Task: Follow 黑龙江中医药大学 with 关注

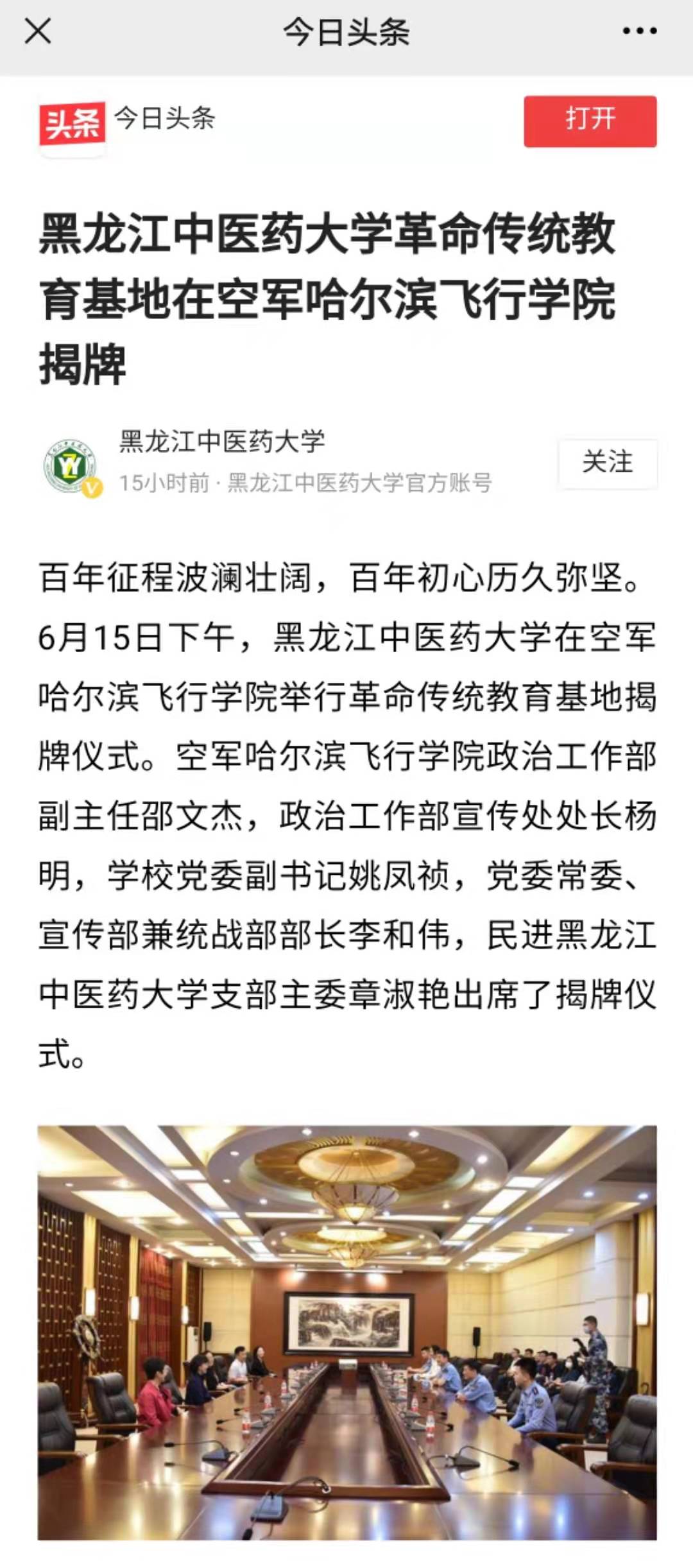Action: pyautogui.click(x=607, y=462)
